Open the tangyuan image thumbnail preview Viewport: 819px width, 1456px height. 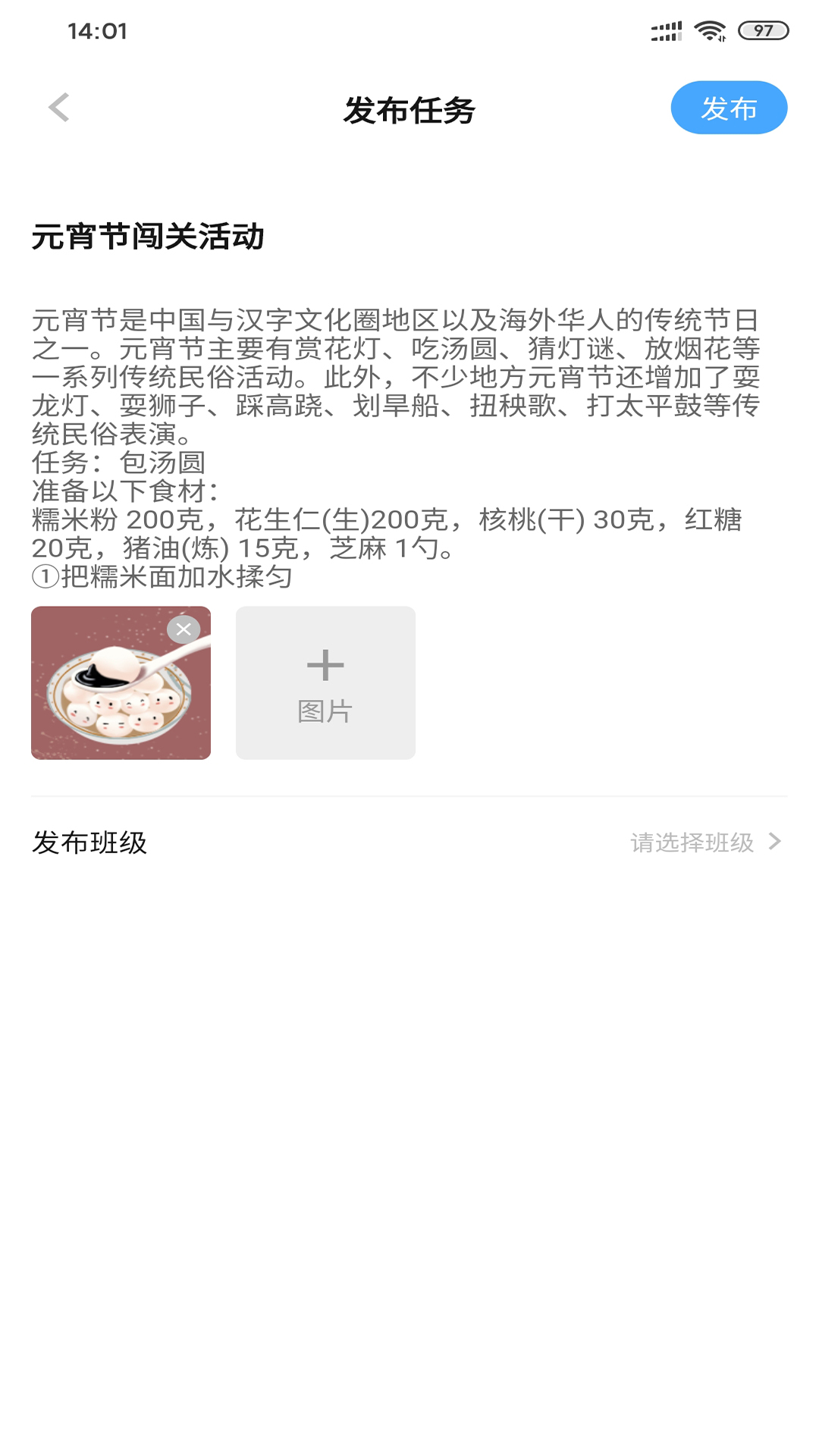coord(121,682)
